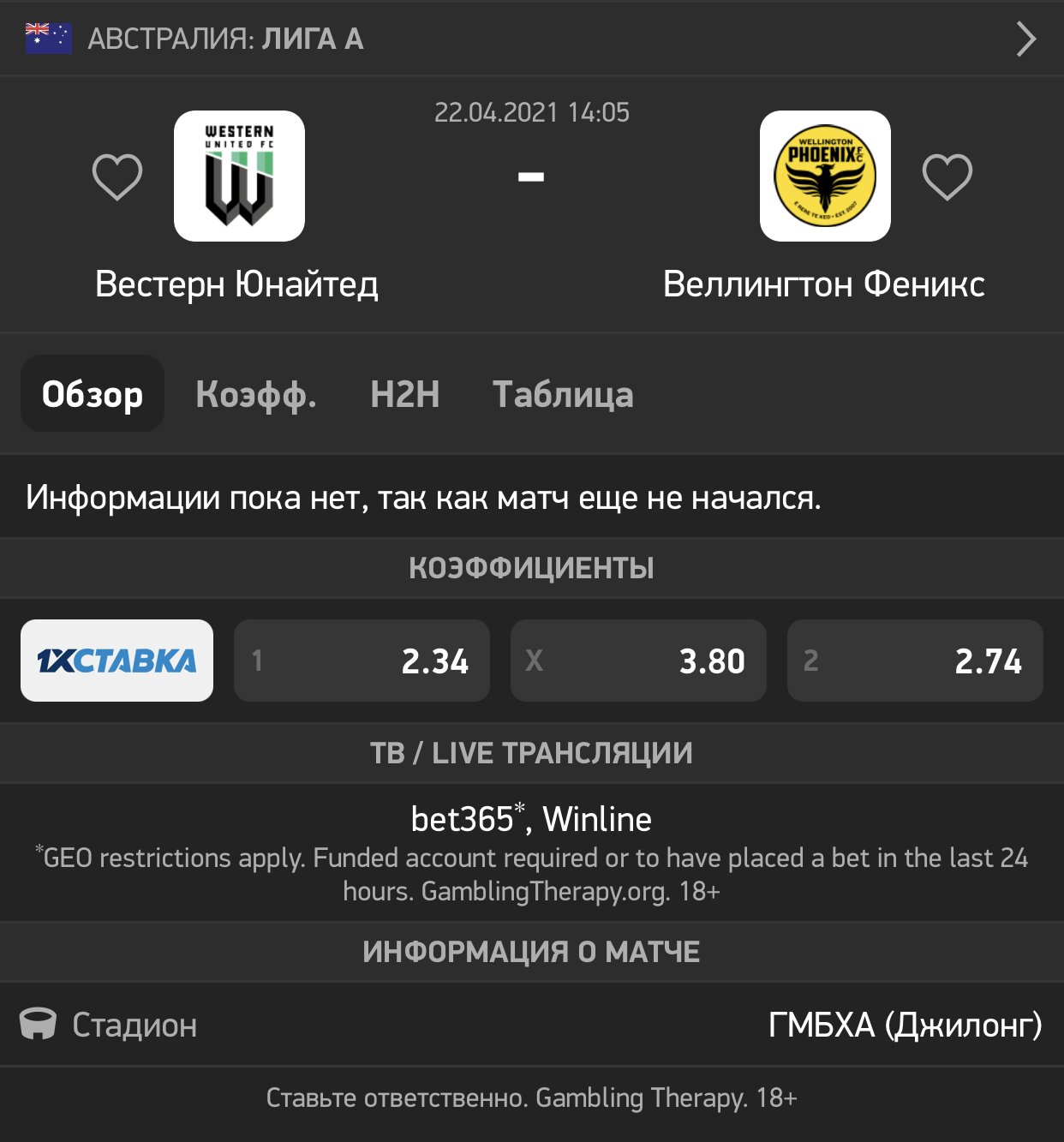Open the Вестерн Юнайтед team logo
The height and width of the screenshot is (1142, 1064).
[x=239, y=176]
